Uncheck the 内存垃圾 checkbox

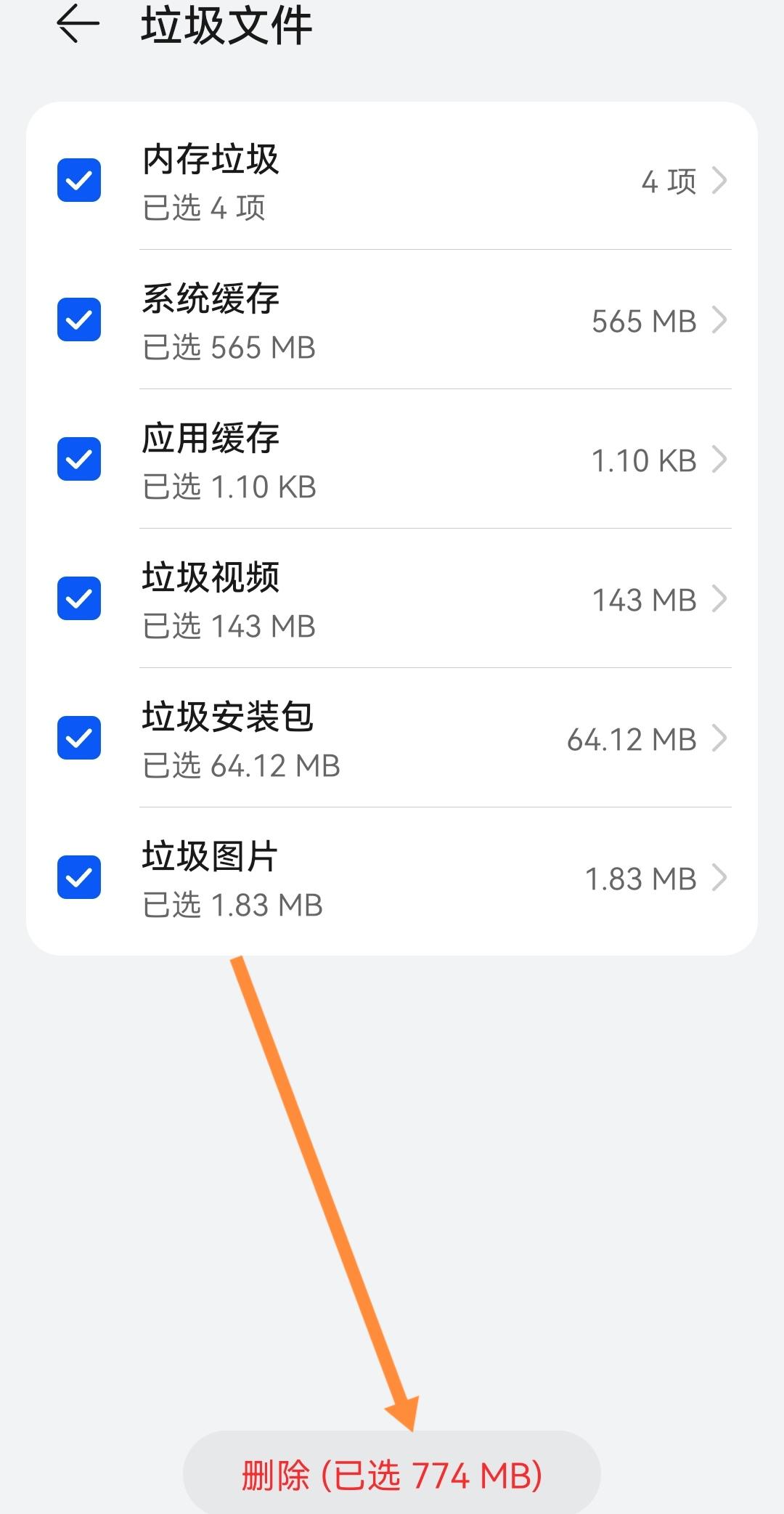(x=79, y=180)
